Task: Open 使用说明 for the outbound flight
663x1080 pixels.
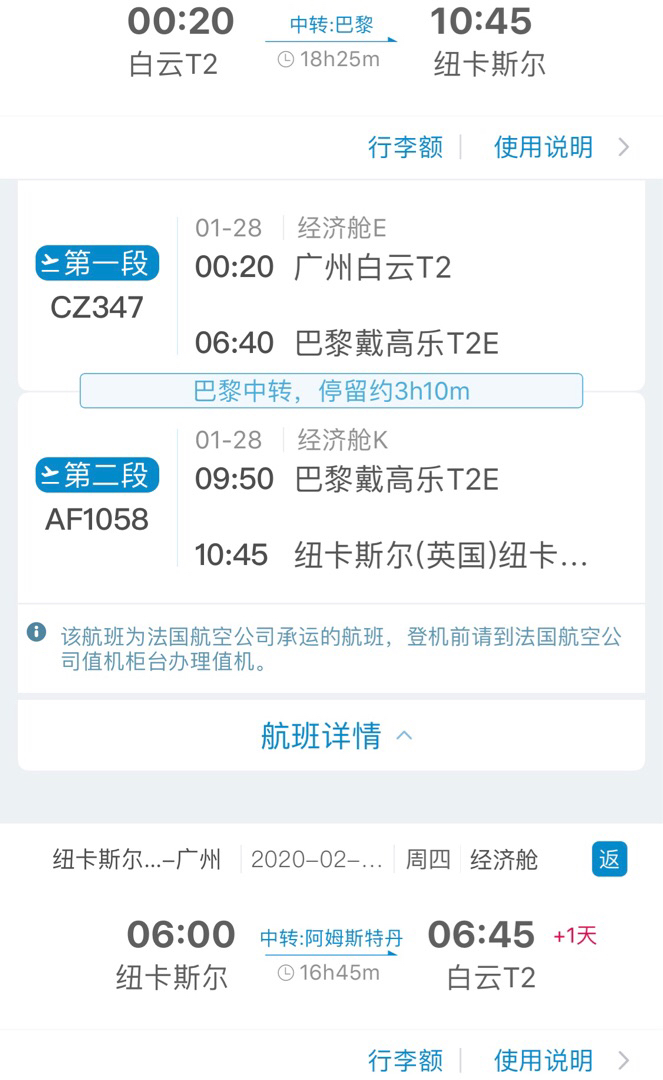Action: click(543, 147)
